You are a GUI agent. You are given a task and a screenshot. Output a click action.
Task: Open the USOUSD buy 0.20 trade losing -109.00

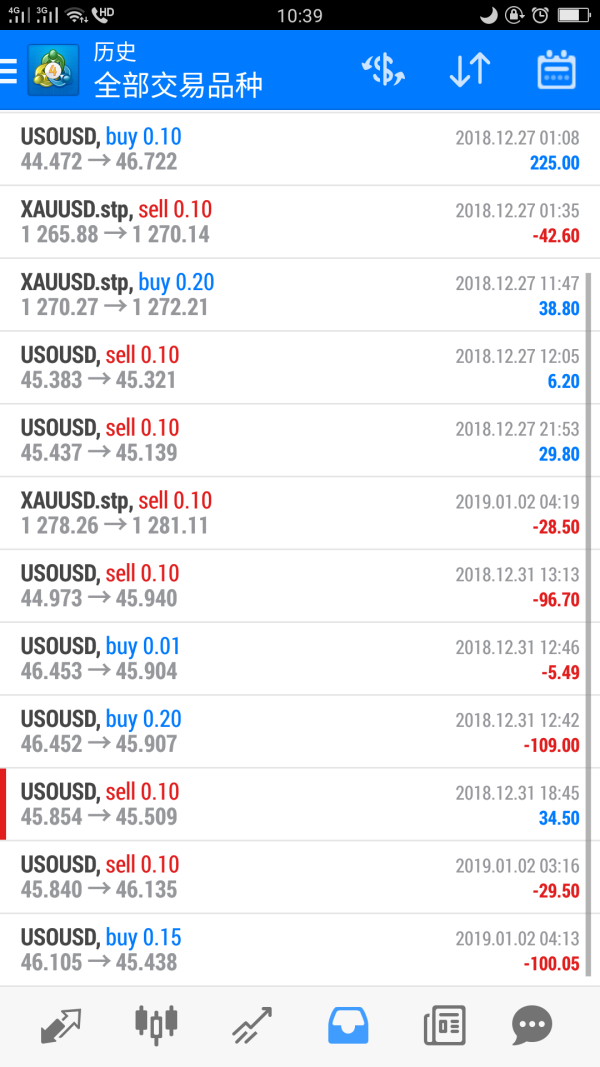tap(300, 733)
